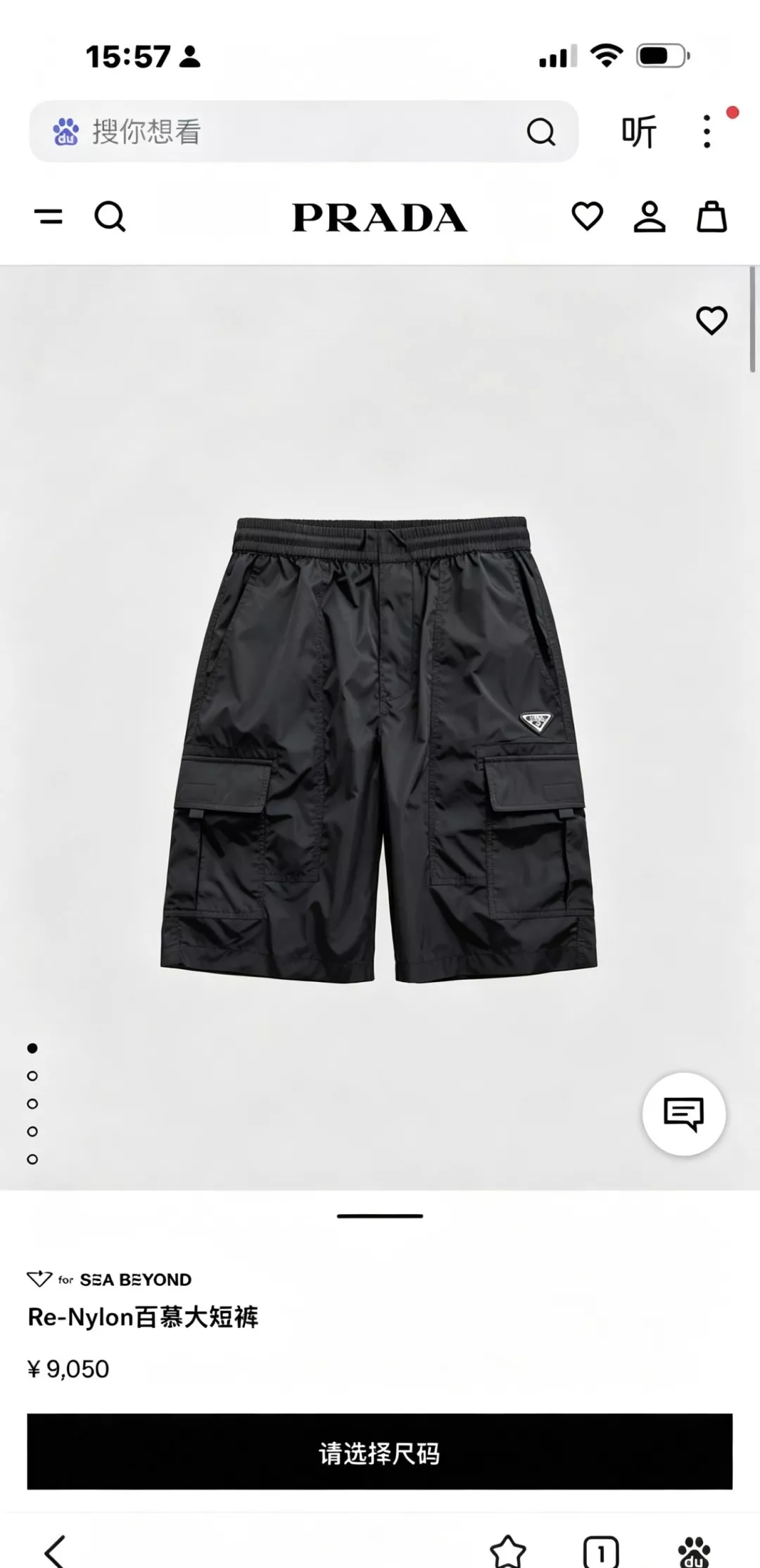The height and width of the screenshot is (1568, 760).
Task: Open the shopping bag
Action: click(711, 217)
